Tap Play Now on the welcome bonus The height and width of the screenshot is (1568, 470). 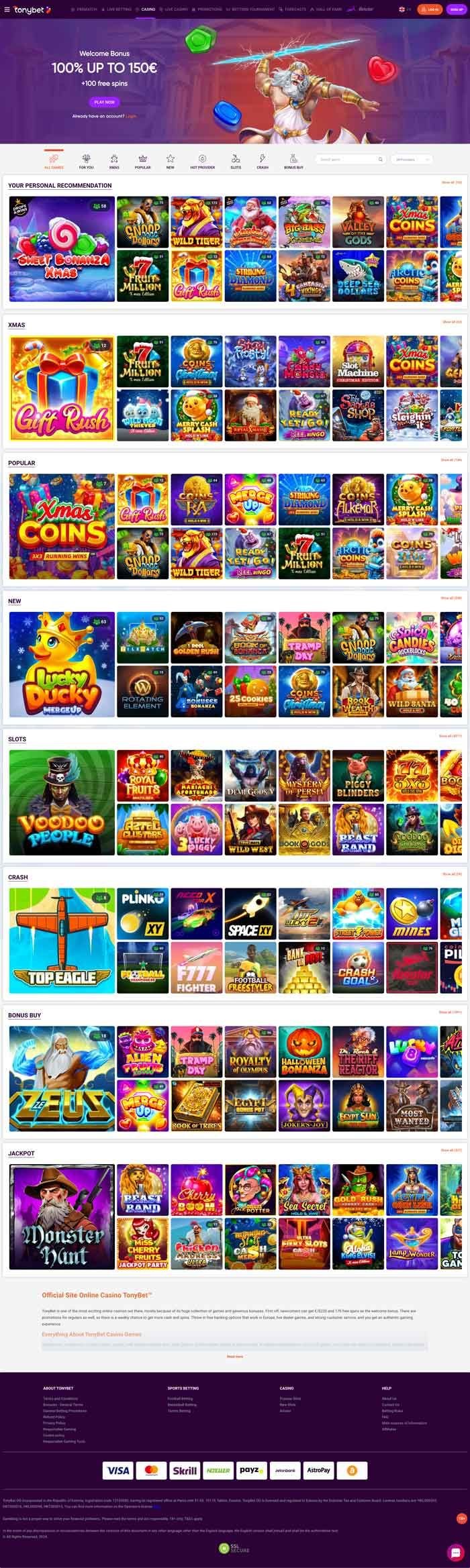tap(104, 102)
